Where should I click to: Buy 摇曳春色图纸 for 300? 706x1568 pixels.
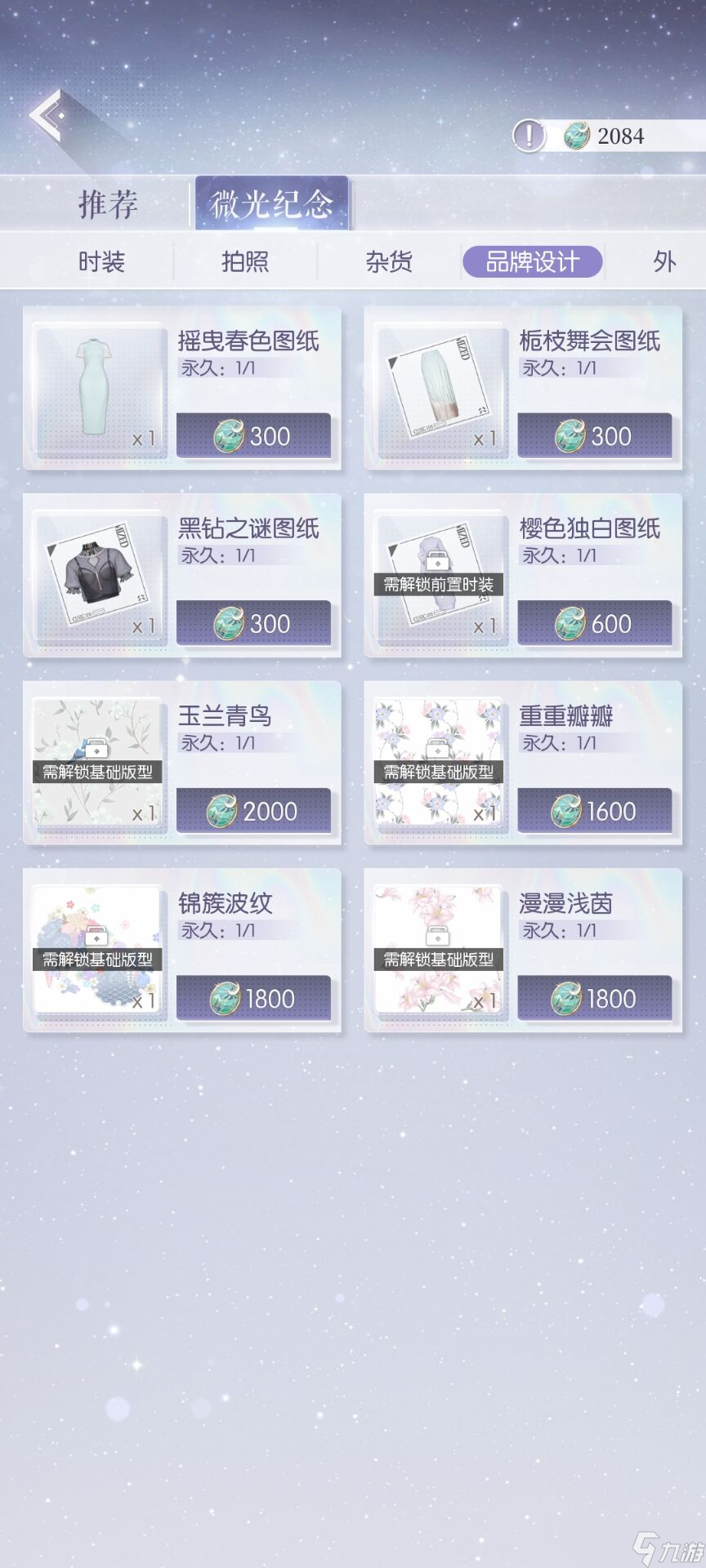(x=253, y=436)
